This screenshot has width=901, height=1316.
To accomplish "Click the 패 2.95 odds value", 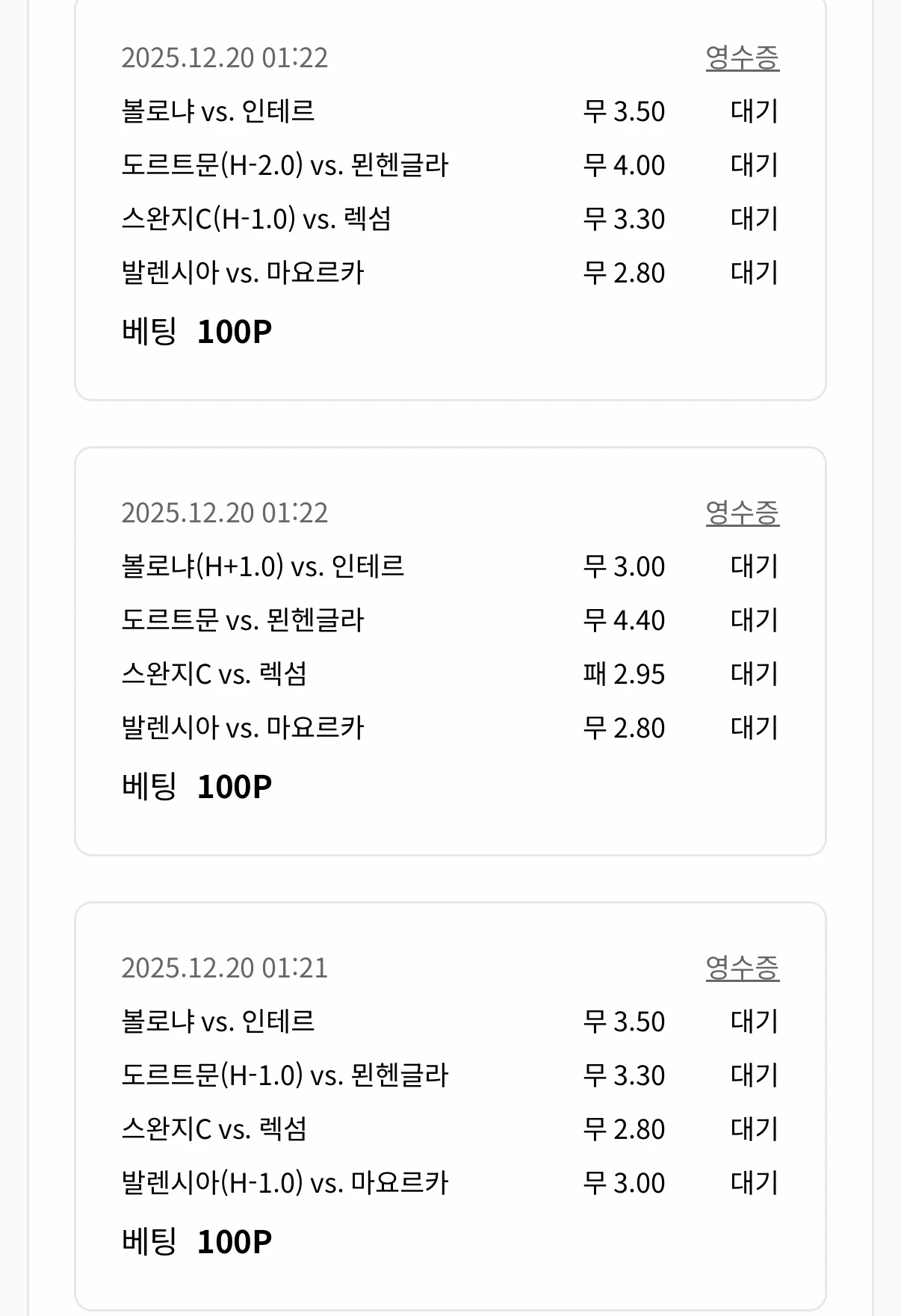I will [x=625, y=674].
